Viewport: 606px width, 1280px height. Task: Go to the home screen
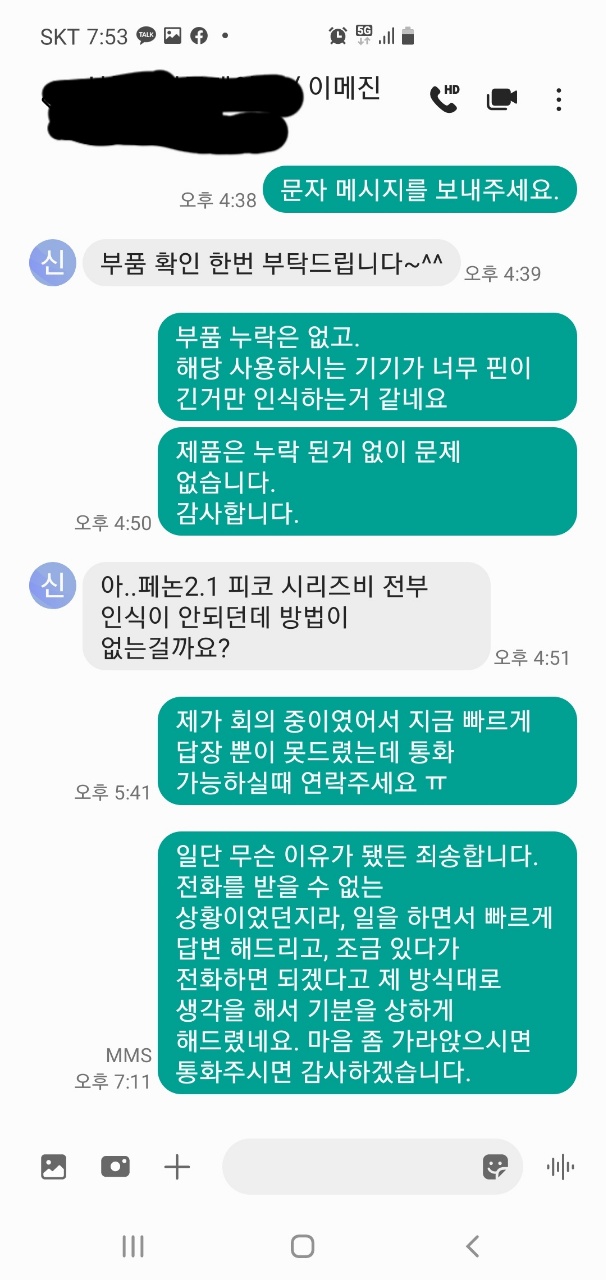(x=302, y=1246)
